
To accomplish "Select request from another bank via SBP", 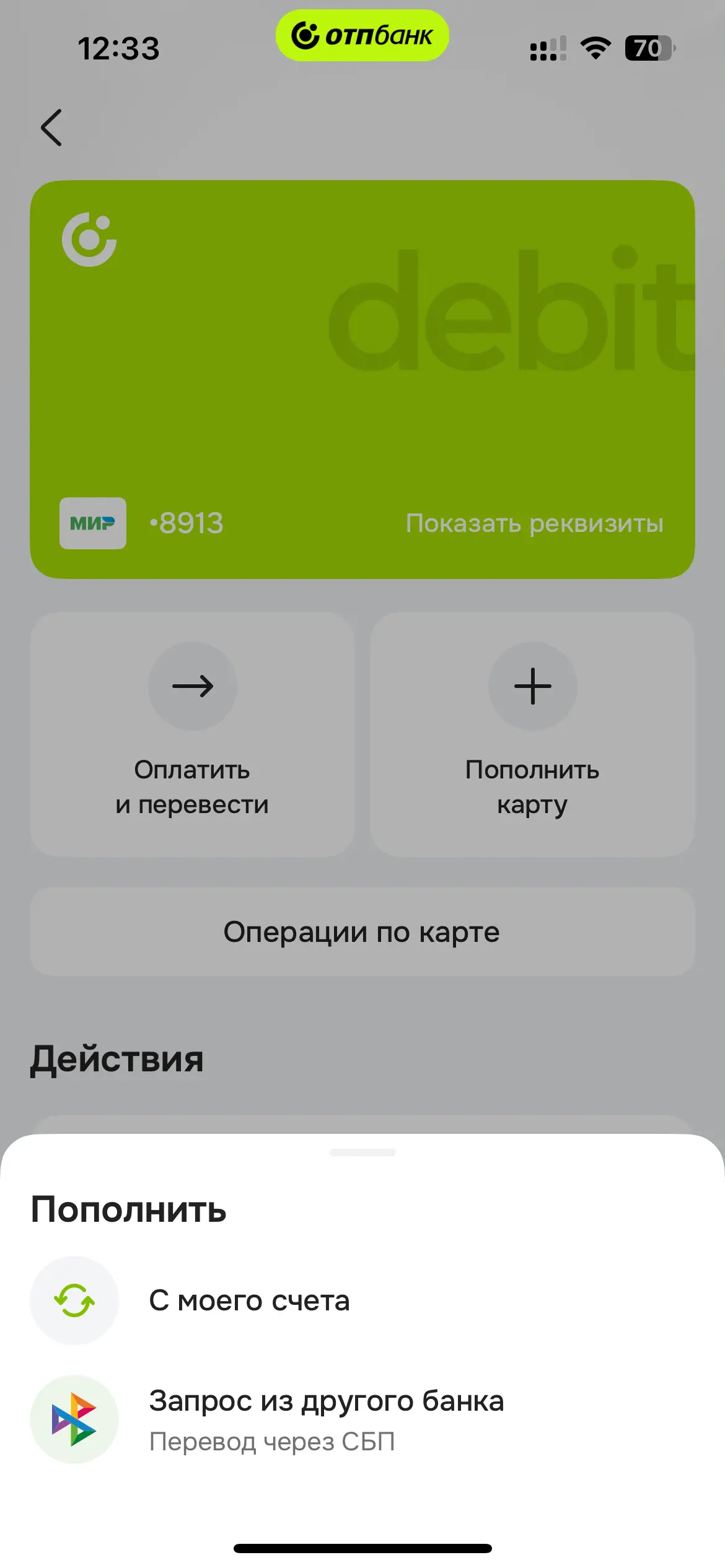I will 326,1419.
